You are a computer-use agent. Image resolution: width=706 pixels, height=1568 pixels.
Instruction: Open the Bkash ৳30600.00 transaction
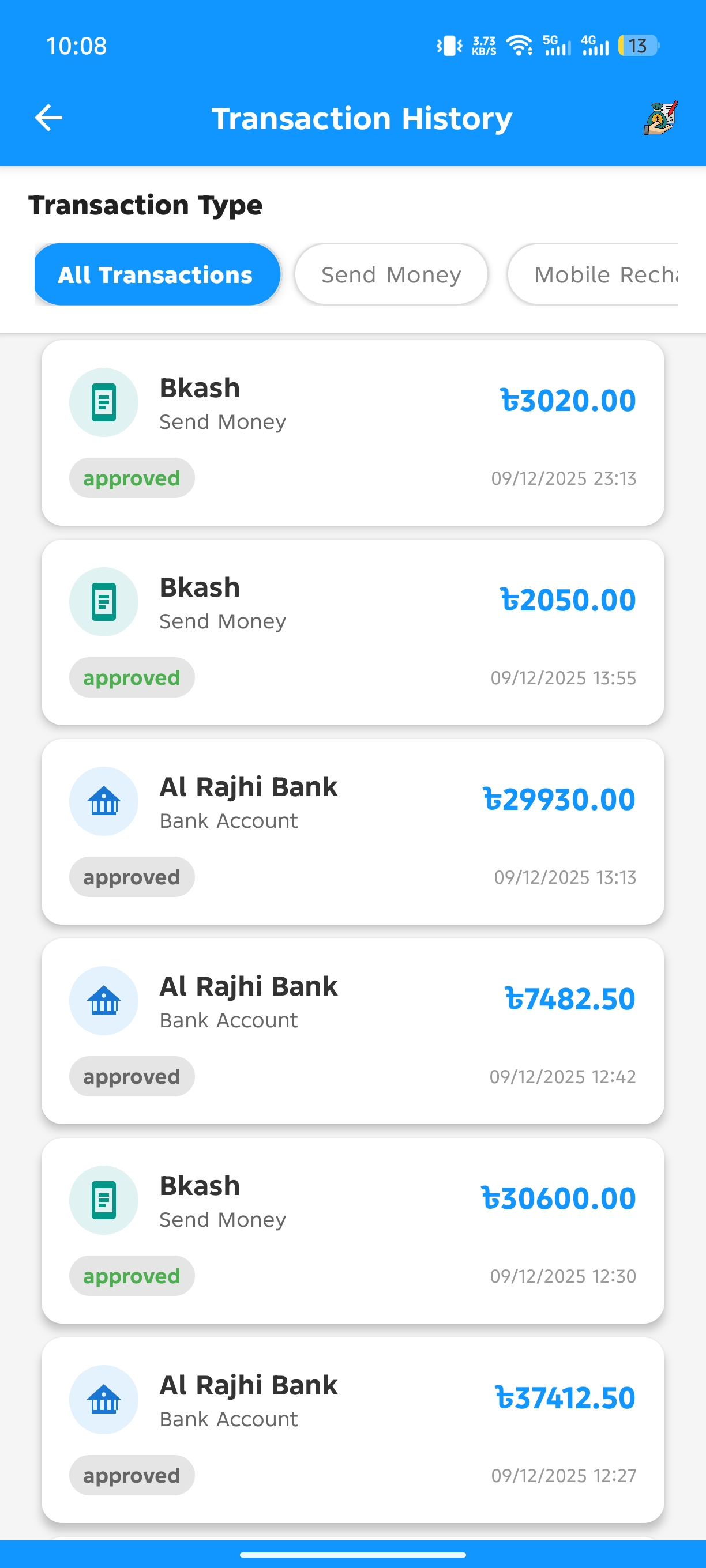click(x=352, y=1230)
